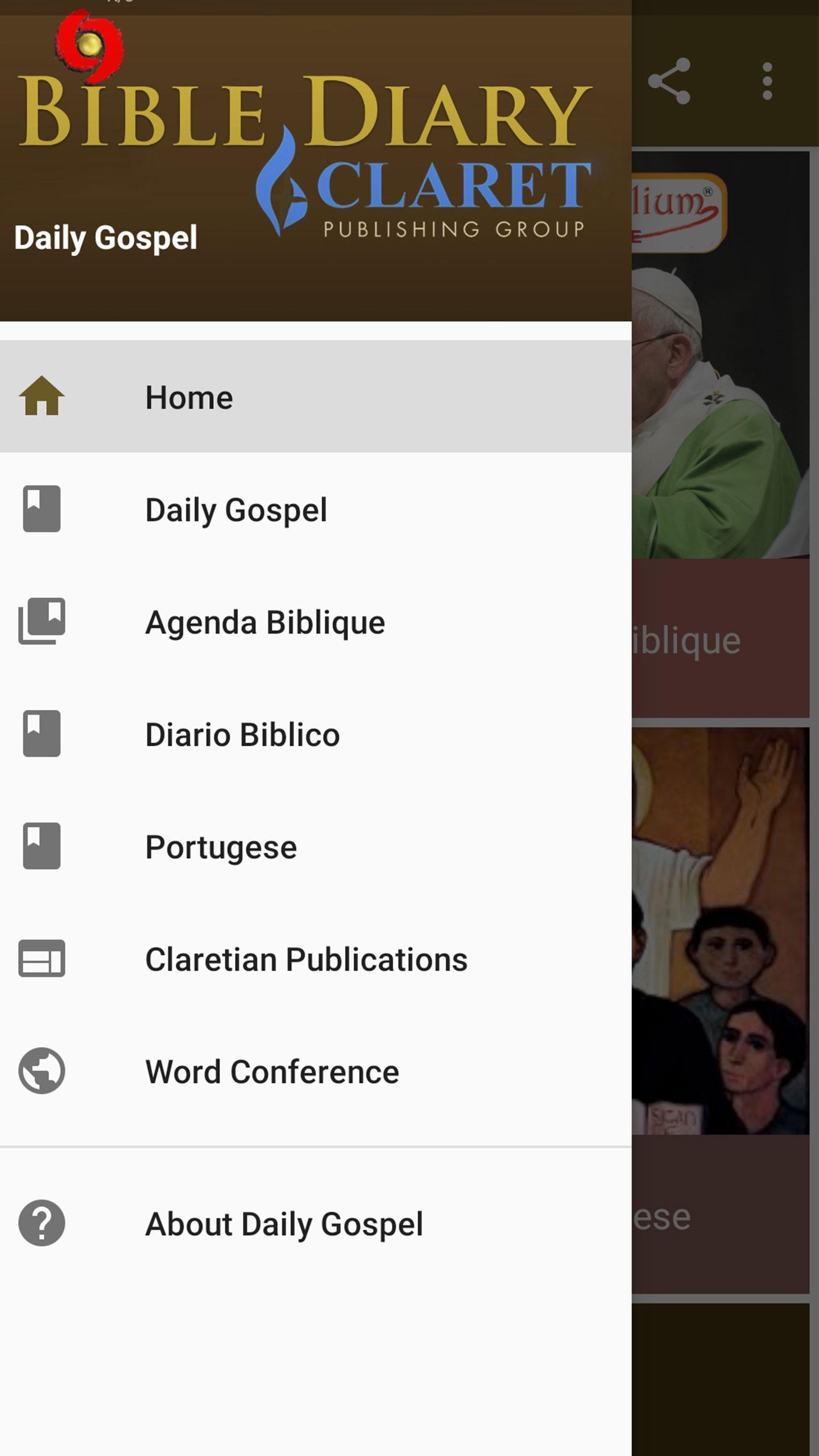Open Word Conference
The image size is (819, 1456).
[x=272, y=1072]
